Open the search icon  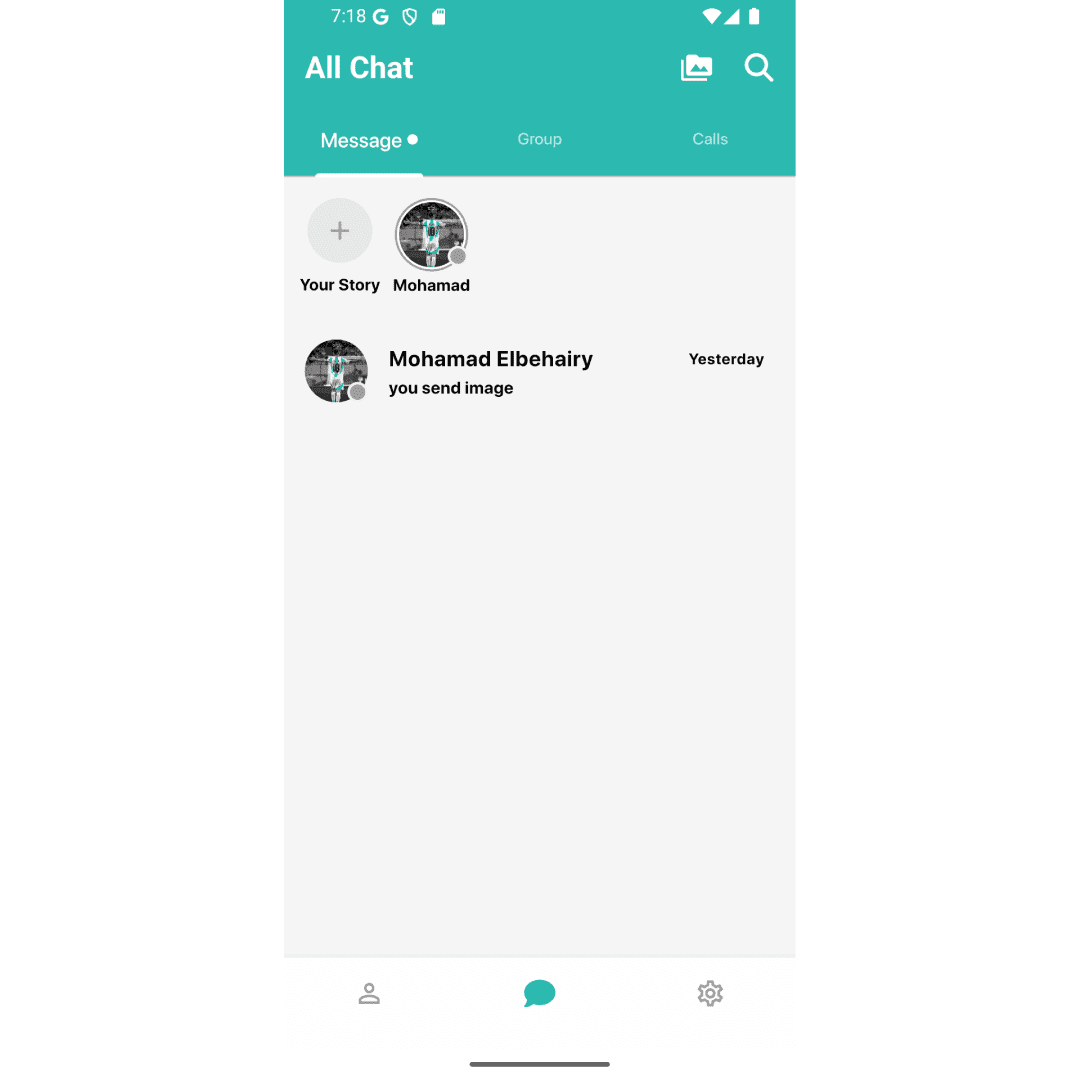[759, 68]
